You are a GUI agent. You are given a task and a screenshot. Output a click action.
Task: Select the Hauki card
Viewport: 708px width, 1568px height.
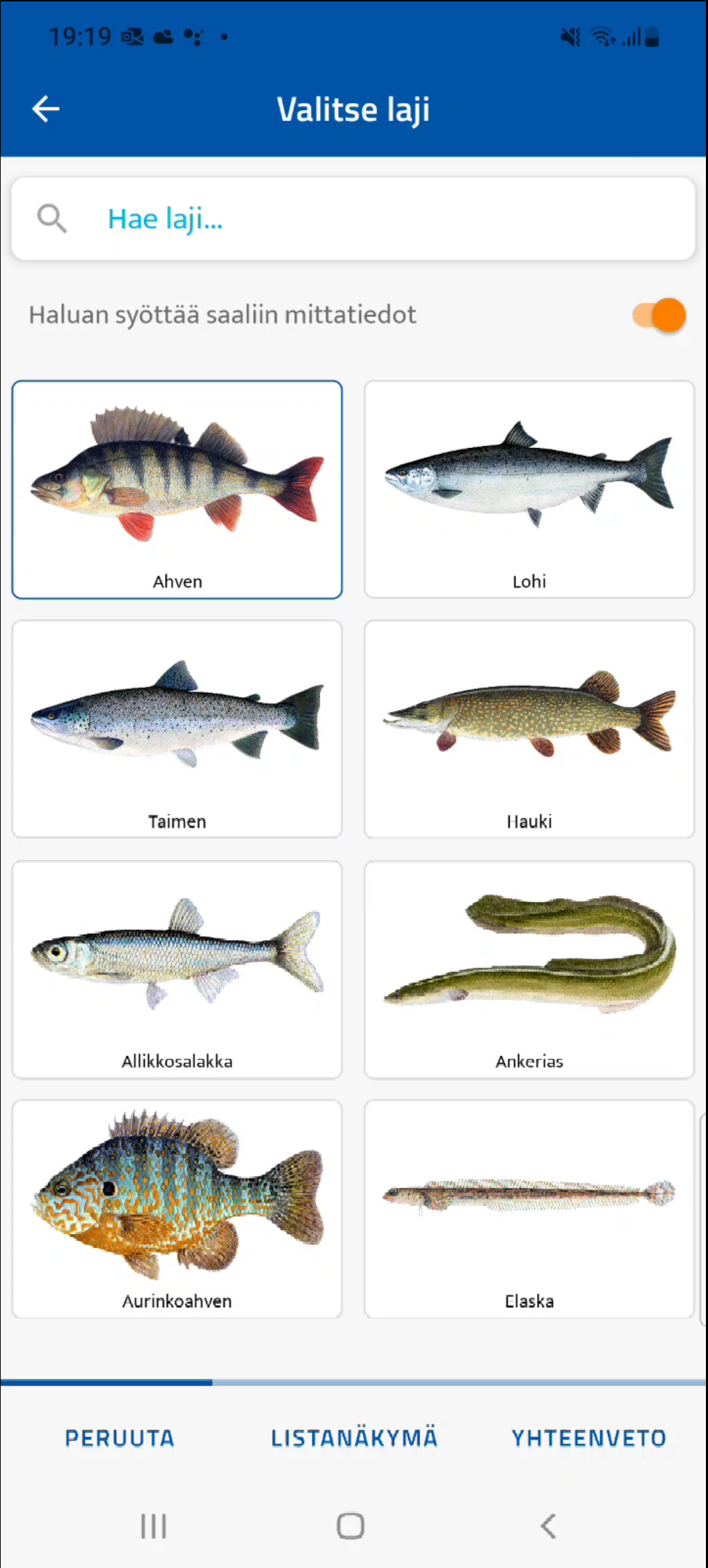click(x=529, y=729)
